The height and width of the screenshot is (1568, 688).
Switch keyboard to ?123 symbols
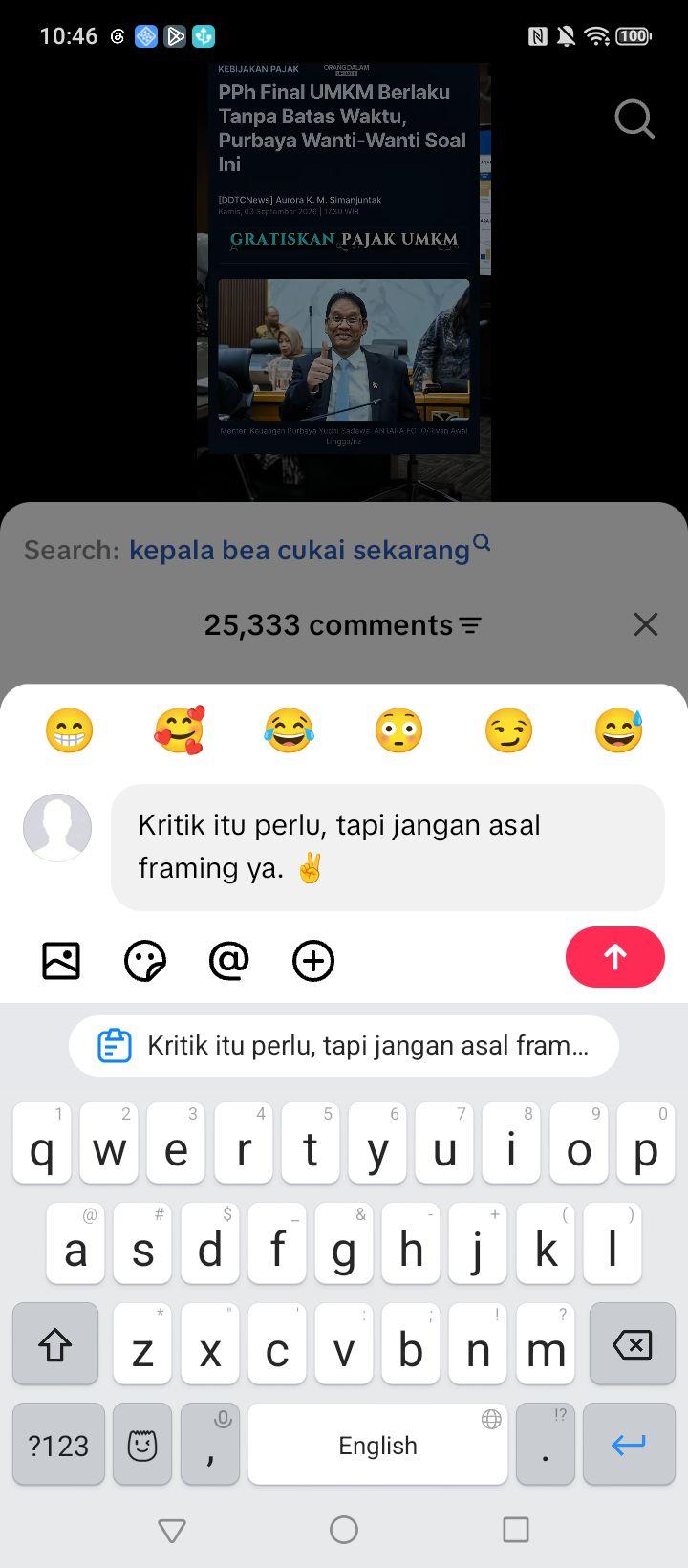point(58,1445)
